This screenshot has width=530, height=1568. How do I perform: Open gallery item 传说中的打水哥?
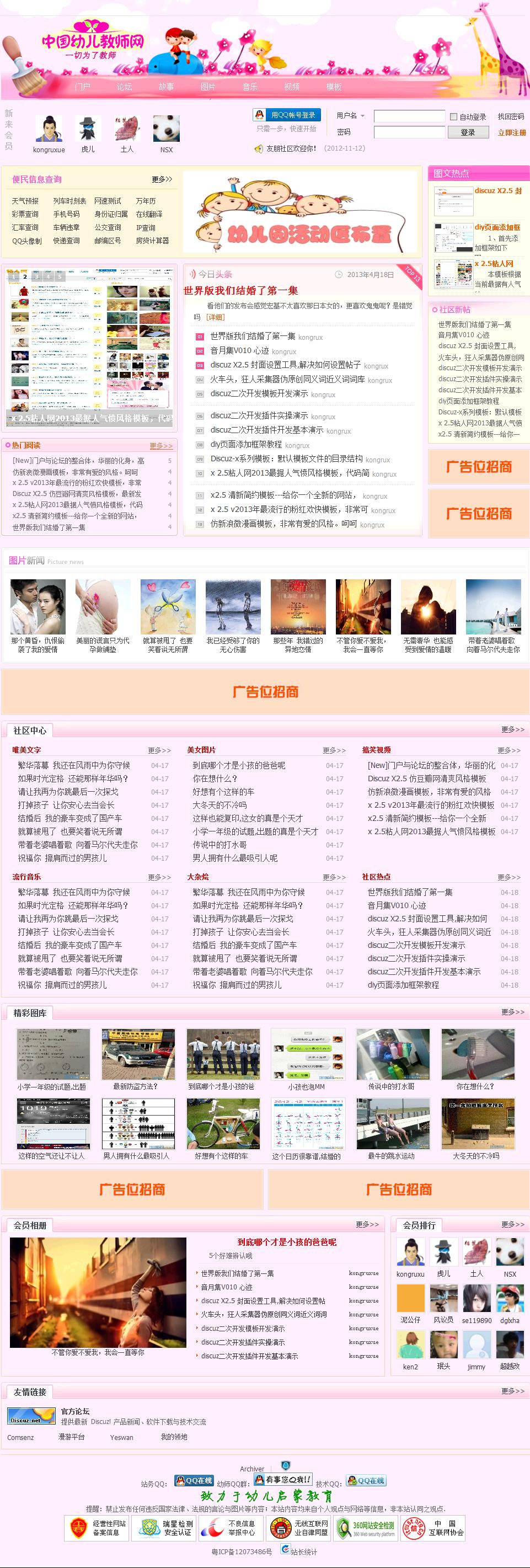(x=391, y=1086)
